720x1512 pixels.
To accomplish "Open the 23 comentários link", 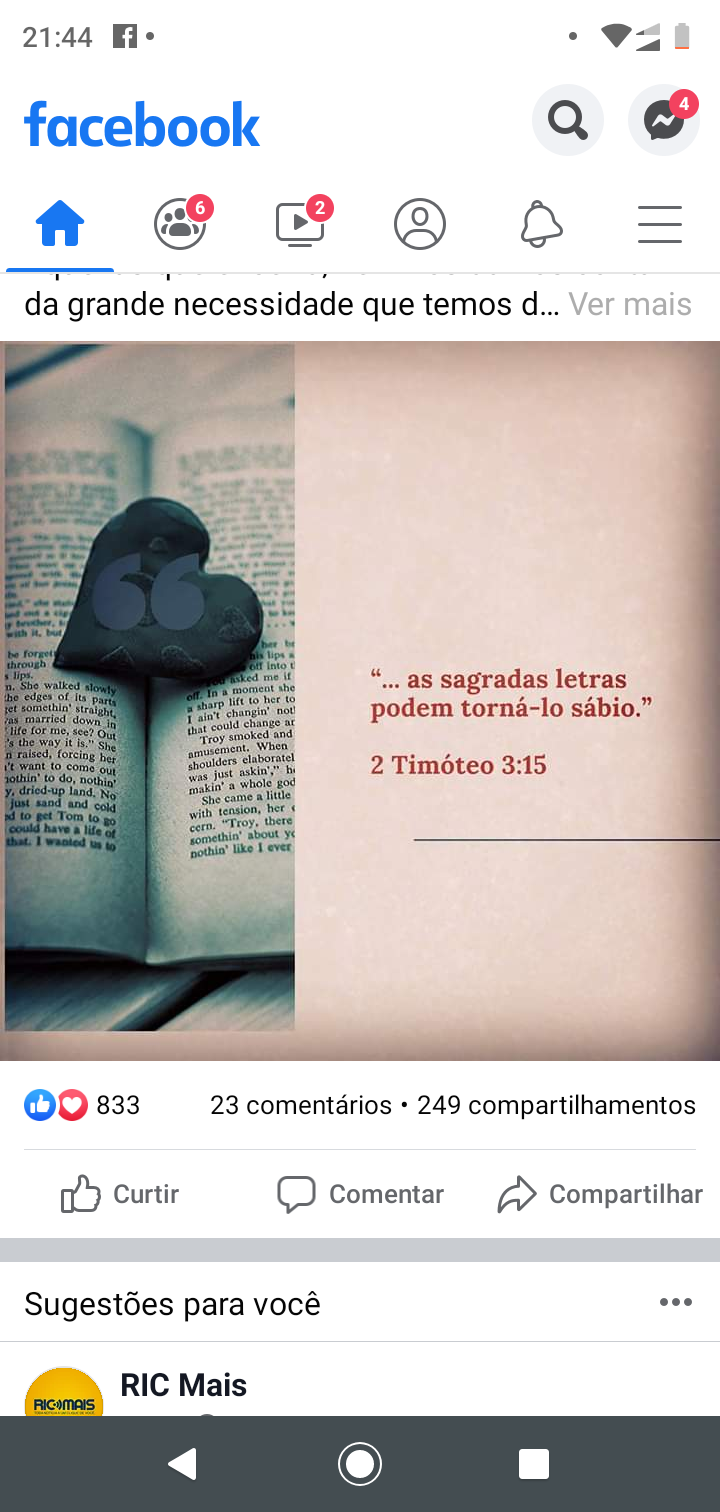I will click(301, 1105).
